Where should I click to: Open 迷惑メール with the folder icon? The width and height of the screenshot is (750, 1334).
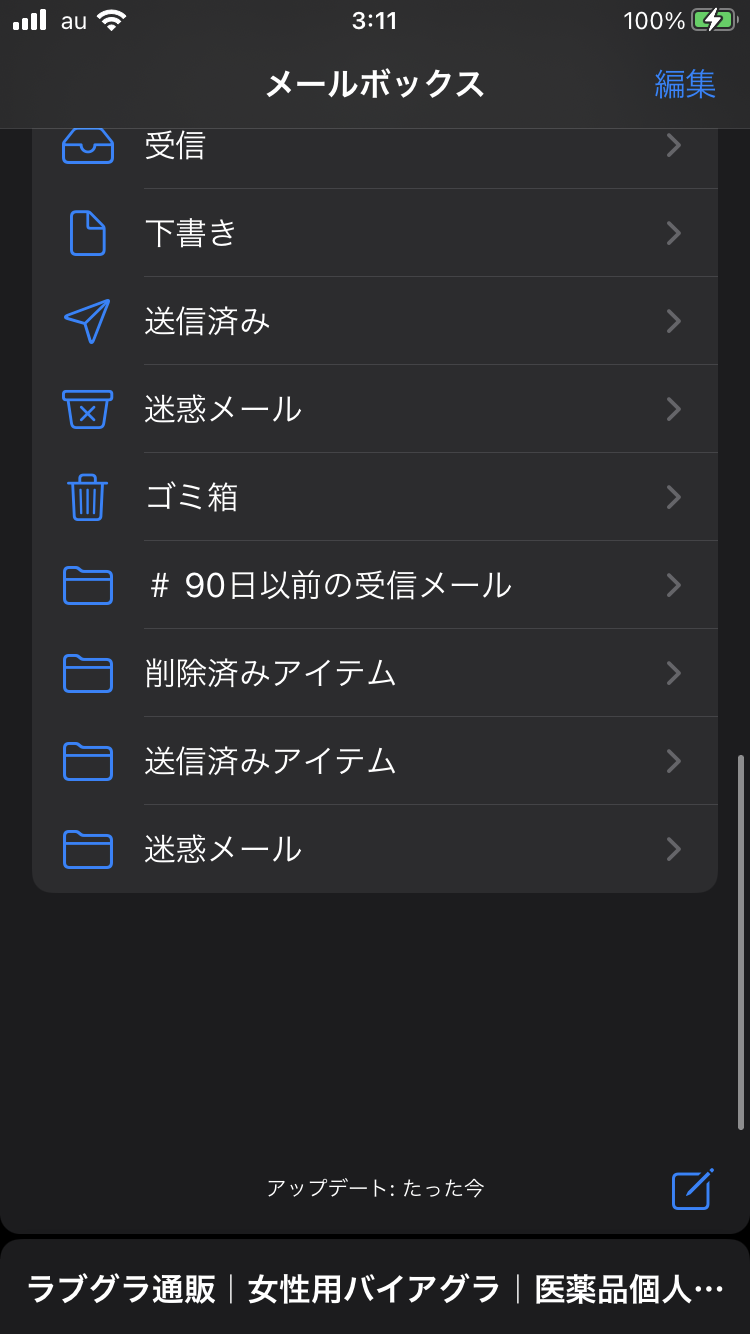click(375, 849)
